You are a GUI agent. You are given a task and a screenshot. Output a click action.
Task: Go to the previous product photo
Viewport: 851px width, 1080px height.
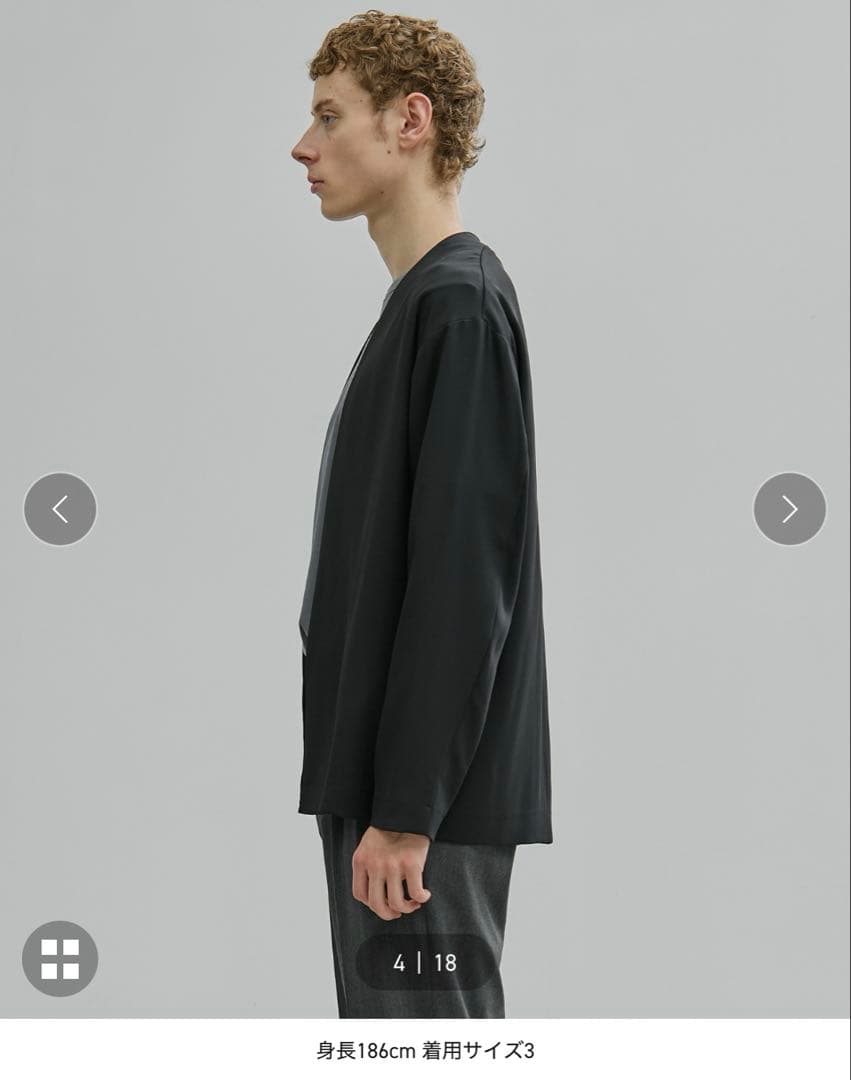pos(60,509)
